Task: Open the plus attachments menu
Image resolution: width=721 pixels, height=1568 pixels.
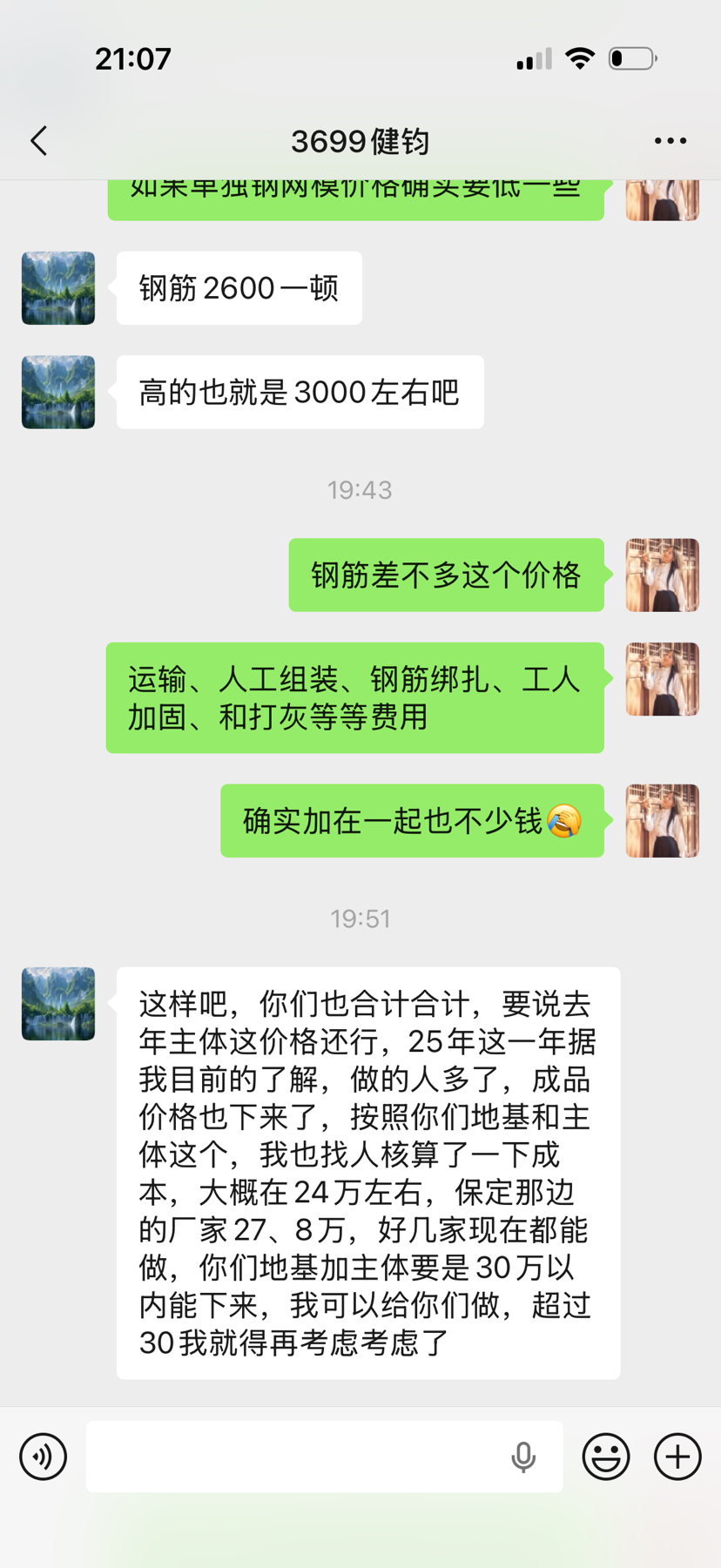Action: pyautogui.click(x=677, y=1456)
